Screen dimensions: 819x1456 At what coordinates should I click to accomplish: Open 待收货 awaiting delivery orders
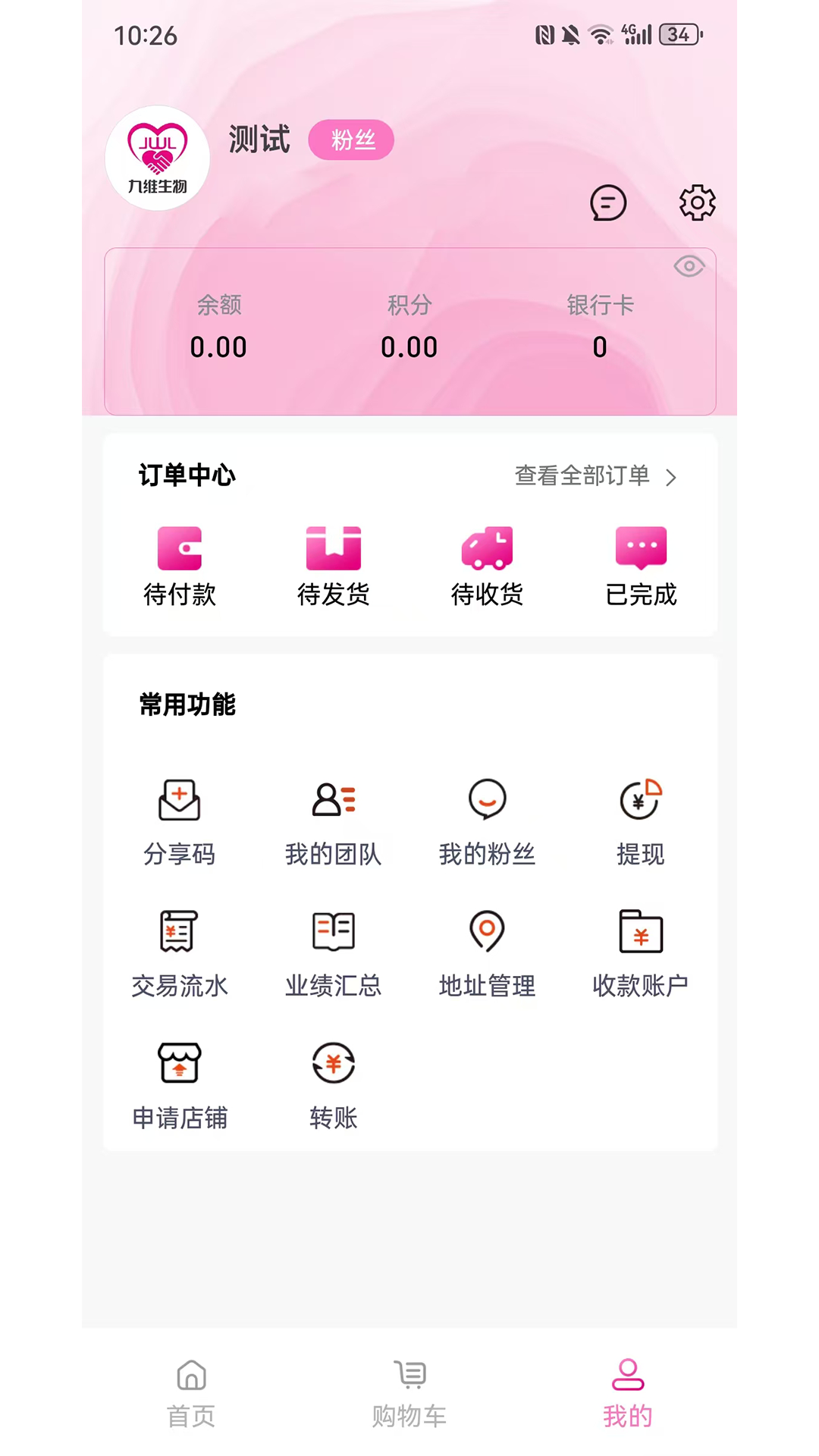[488, 565]
